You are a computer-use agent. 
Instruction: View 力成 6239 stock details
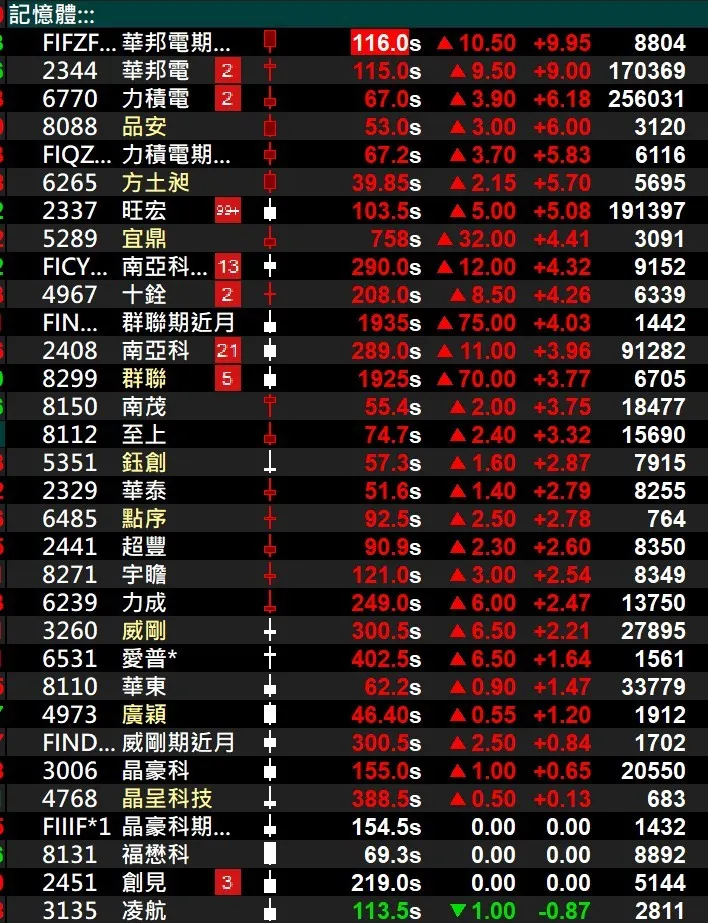[x=145, y=603]
